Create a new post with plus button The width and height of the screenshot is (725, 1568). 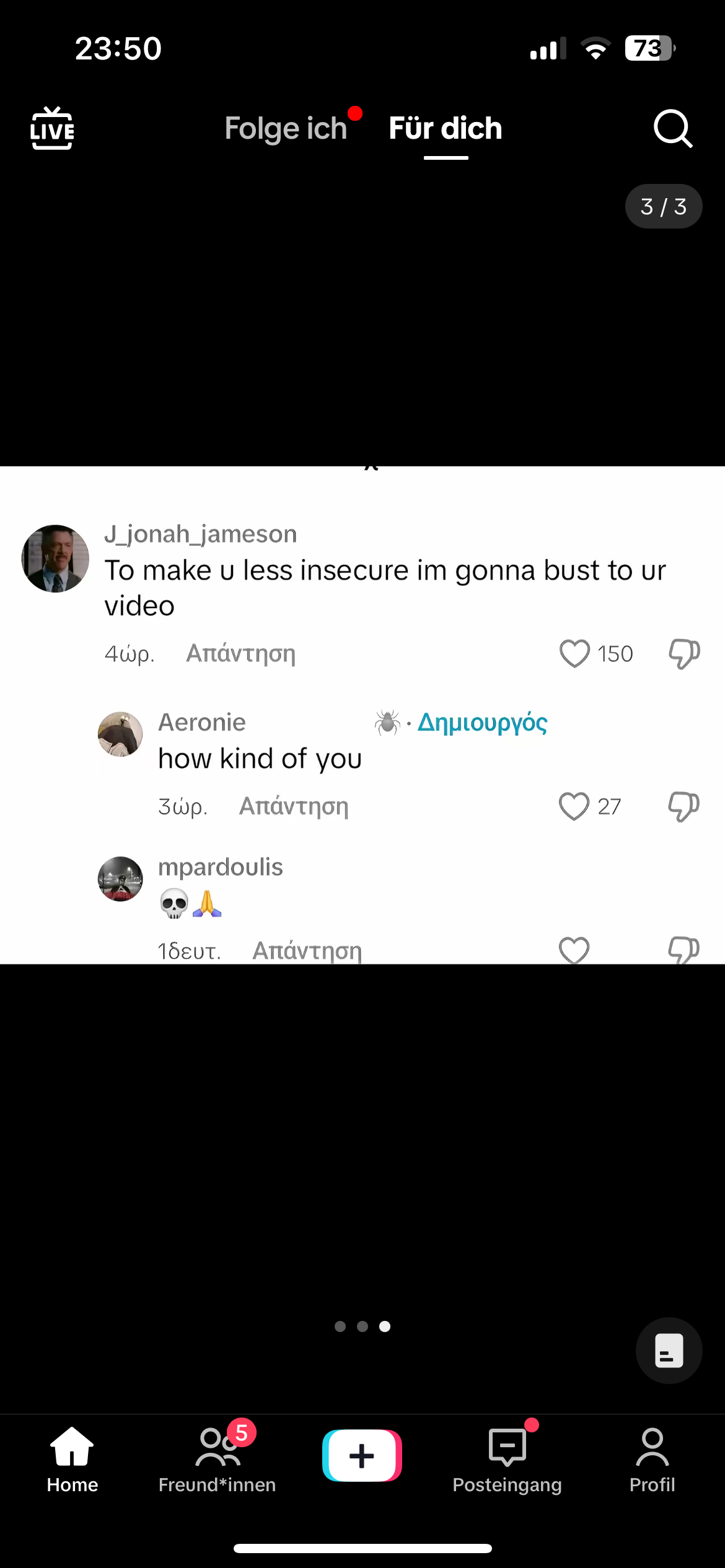click(362, 1455)
